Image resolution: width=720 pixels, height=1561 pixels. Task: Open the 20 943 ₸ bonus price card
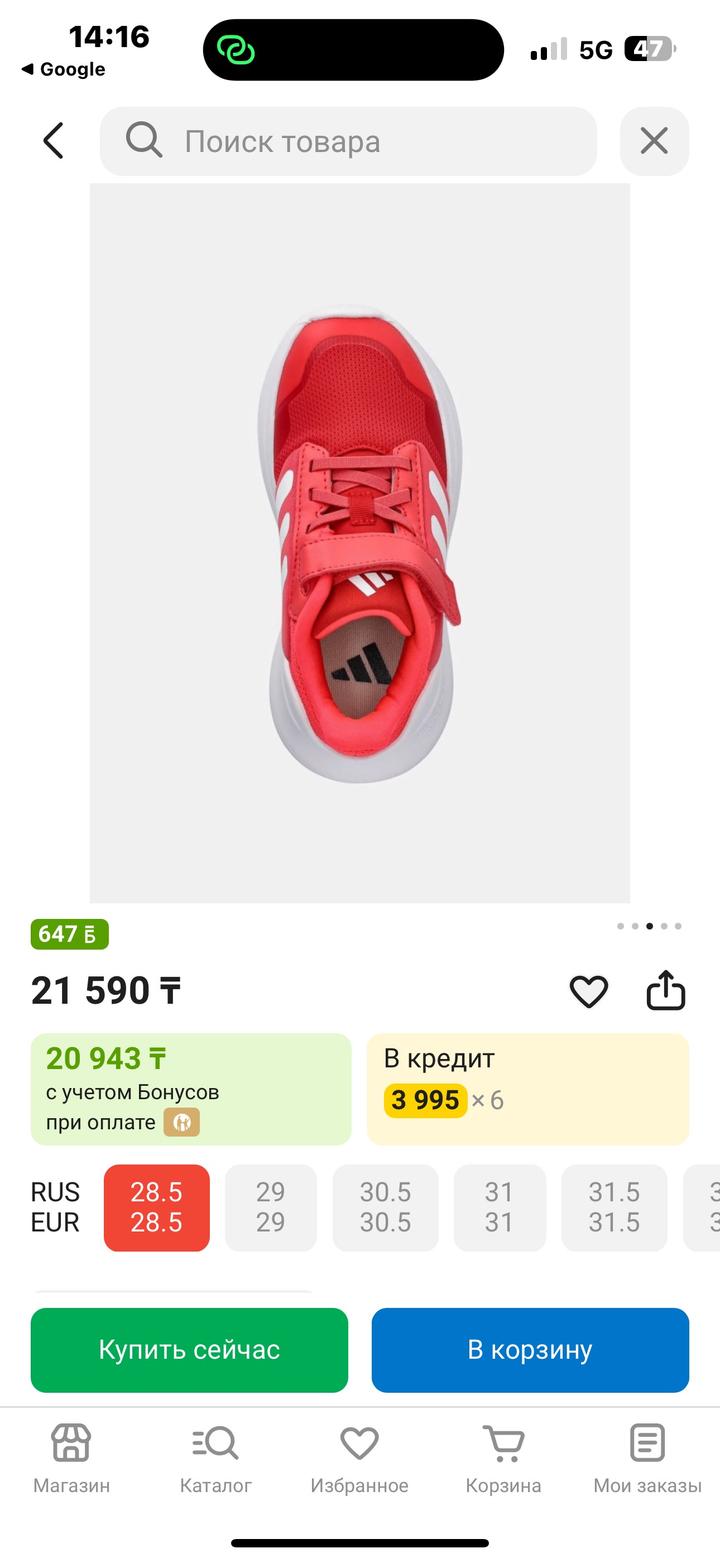[x=191, y=1089]
